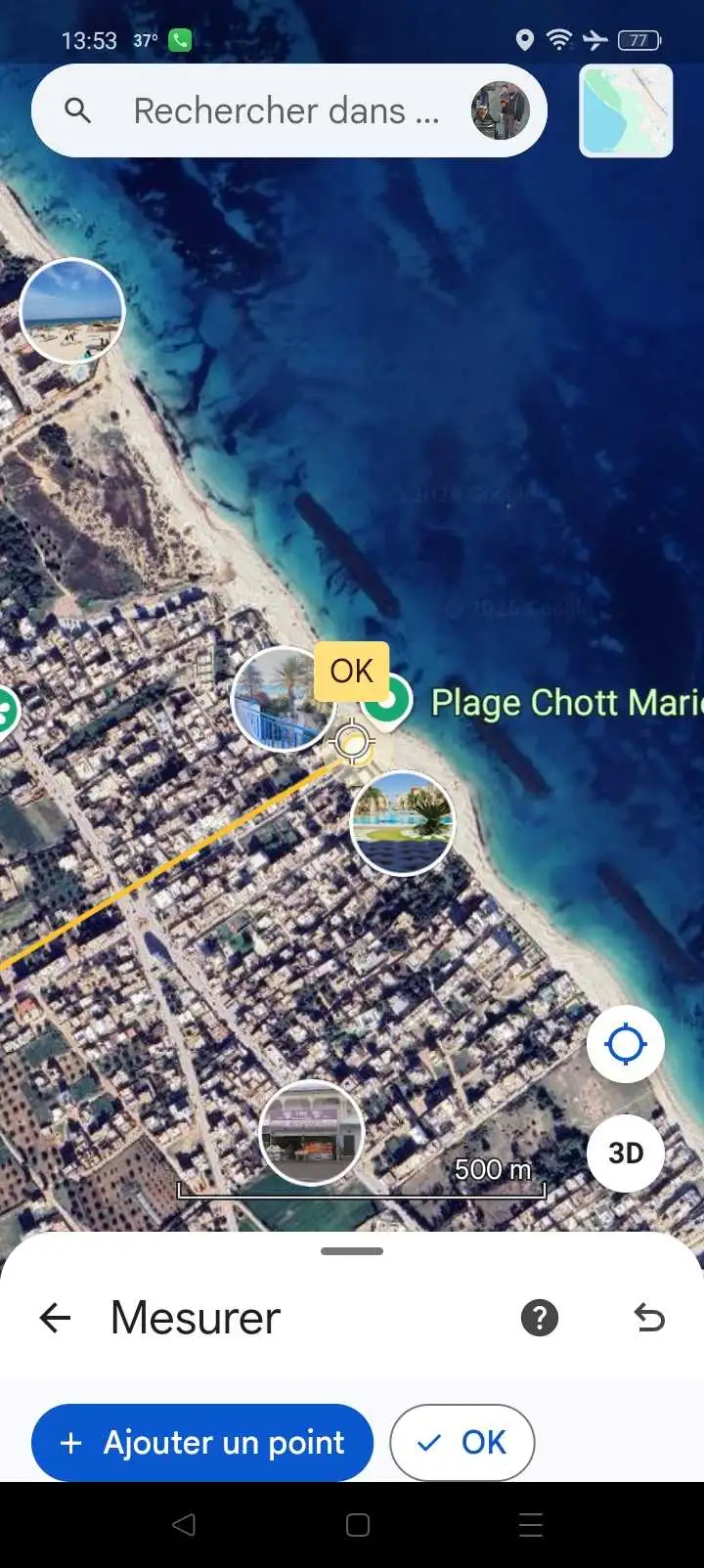Open the profile avatar in search bar
Viewport: 704px width, 1568px height.
point(500,110)
